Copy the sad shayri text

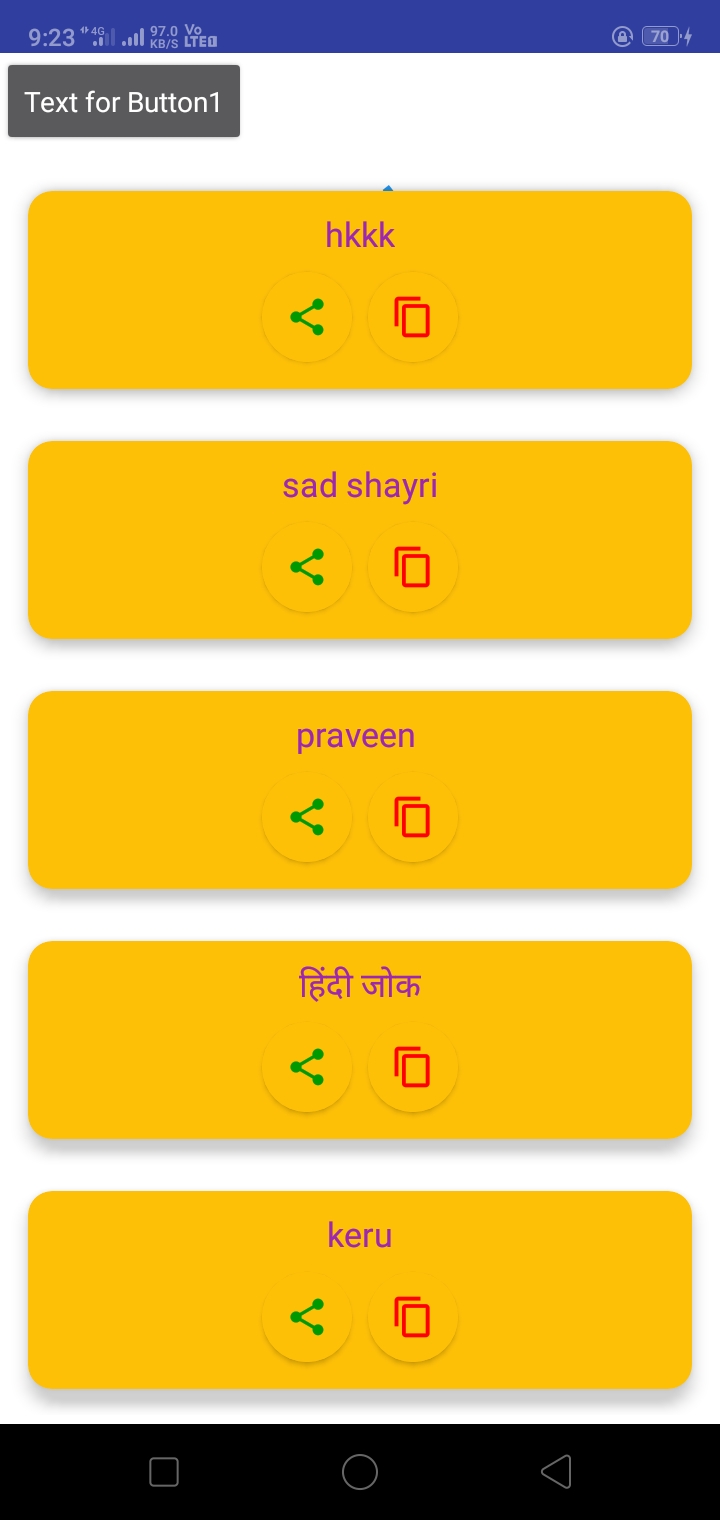pos(413,567)
